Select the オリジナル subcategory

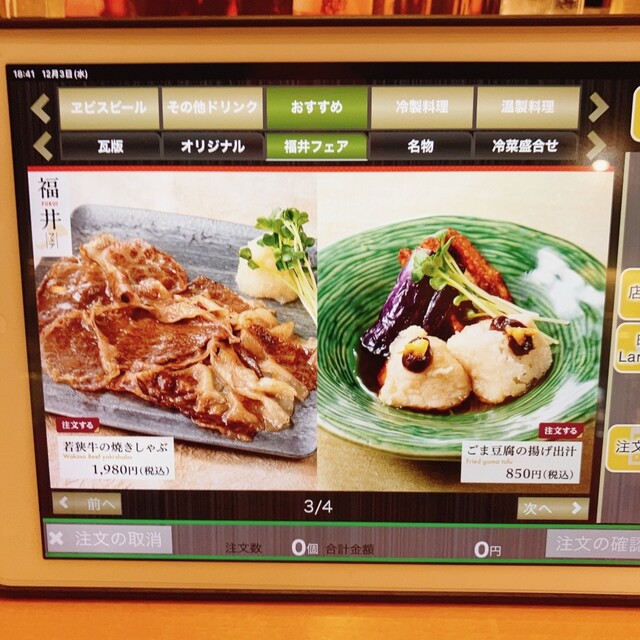(x=212, y=146)
